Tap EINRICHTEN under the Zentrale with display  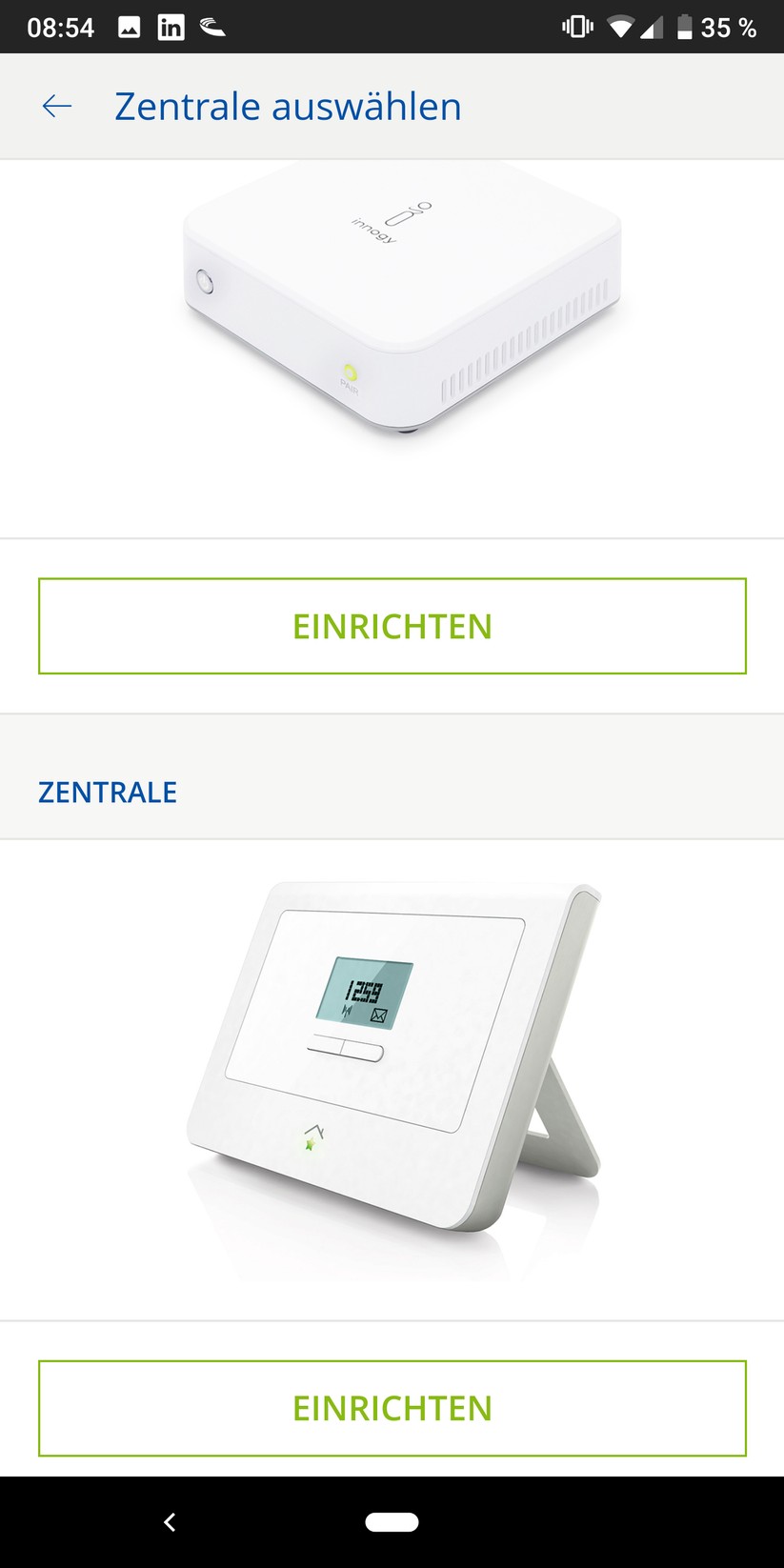(392, 1408)
